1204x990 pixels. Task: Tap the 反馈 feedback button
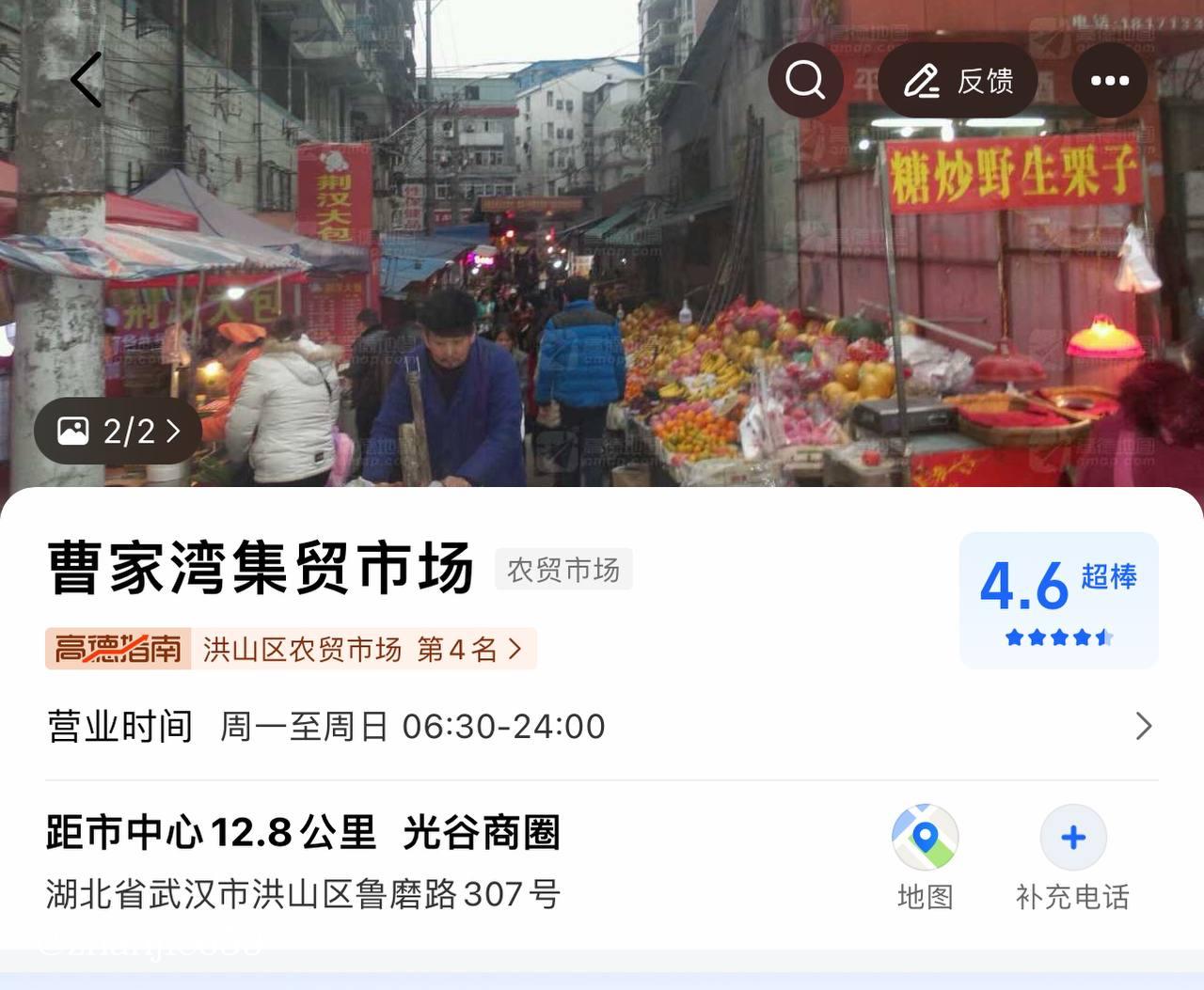[958, 81]
